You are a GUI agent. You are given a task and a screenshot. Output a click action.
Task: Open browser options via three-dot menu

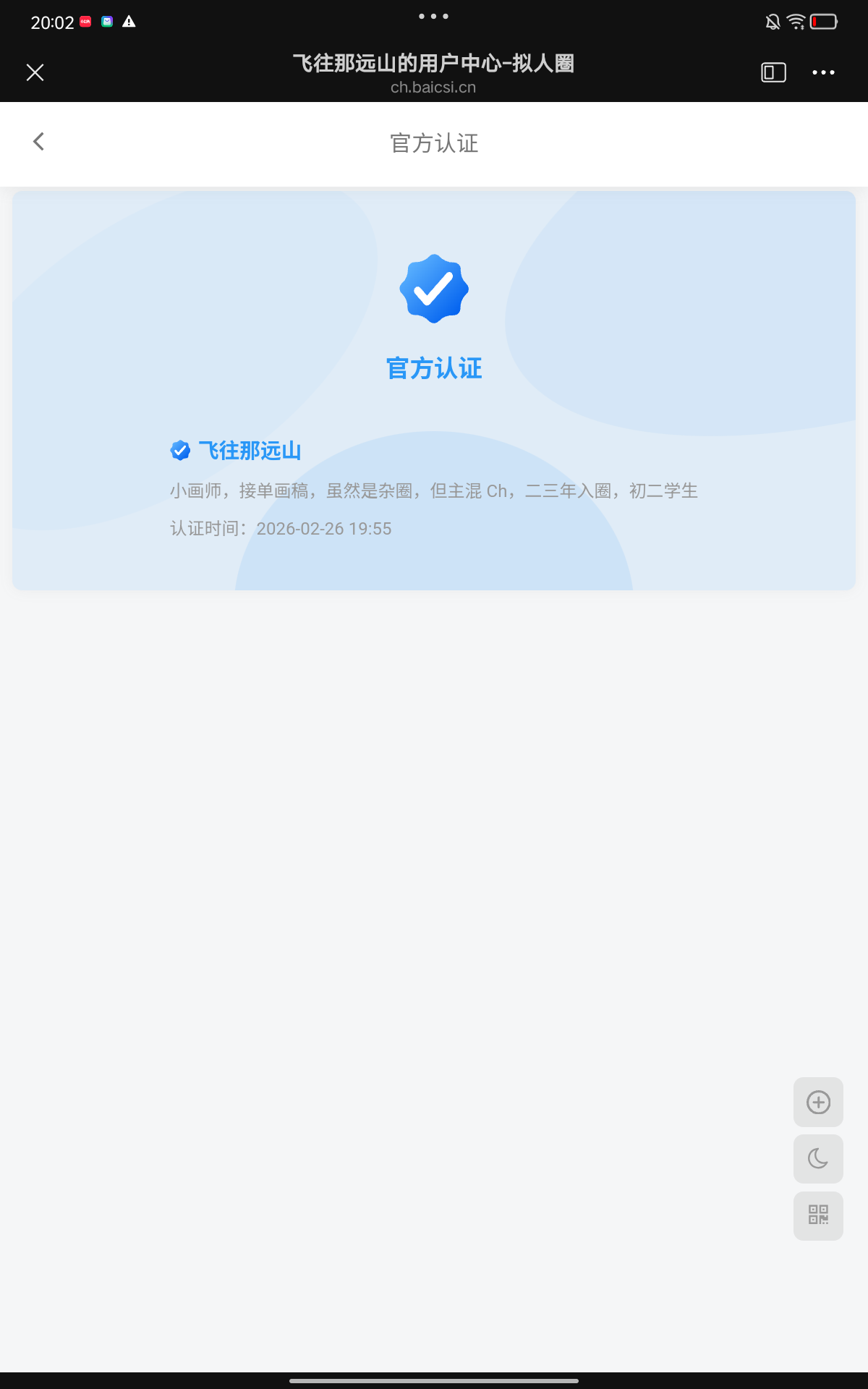pos(822,72)
